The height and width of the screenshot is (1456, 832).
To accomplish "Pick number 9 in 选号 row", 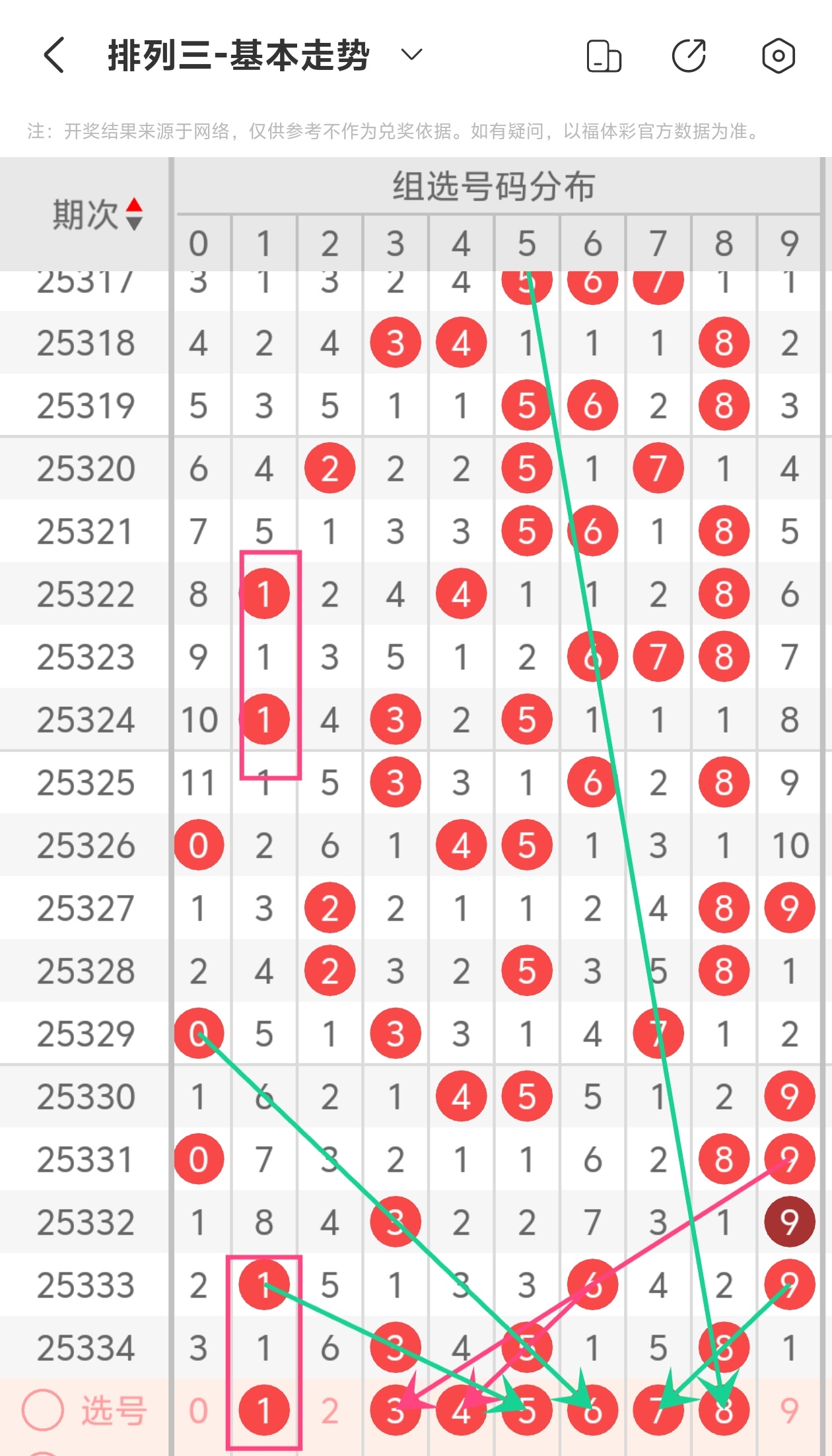I will tap(789, 1411).
